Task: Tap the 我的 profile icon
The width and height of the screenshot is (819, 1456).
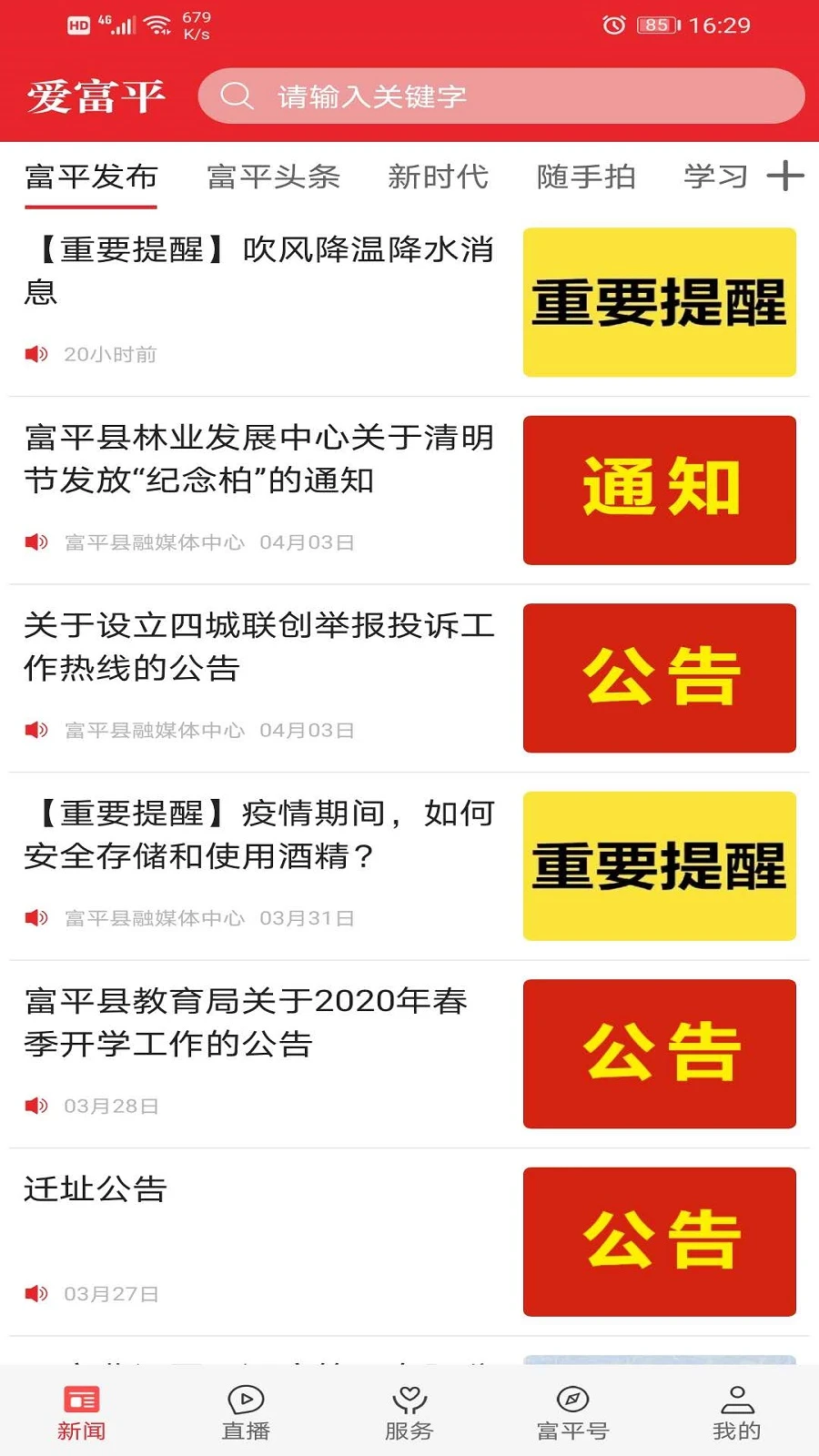Action: [736, 1399]
